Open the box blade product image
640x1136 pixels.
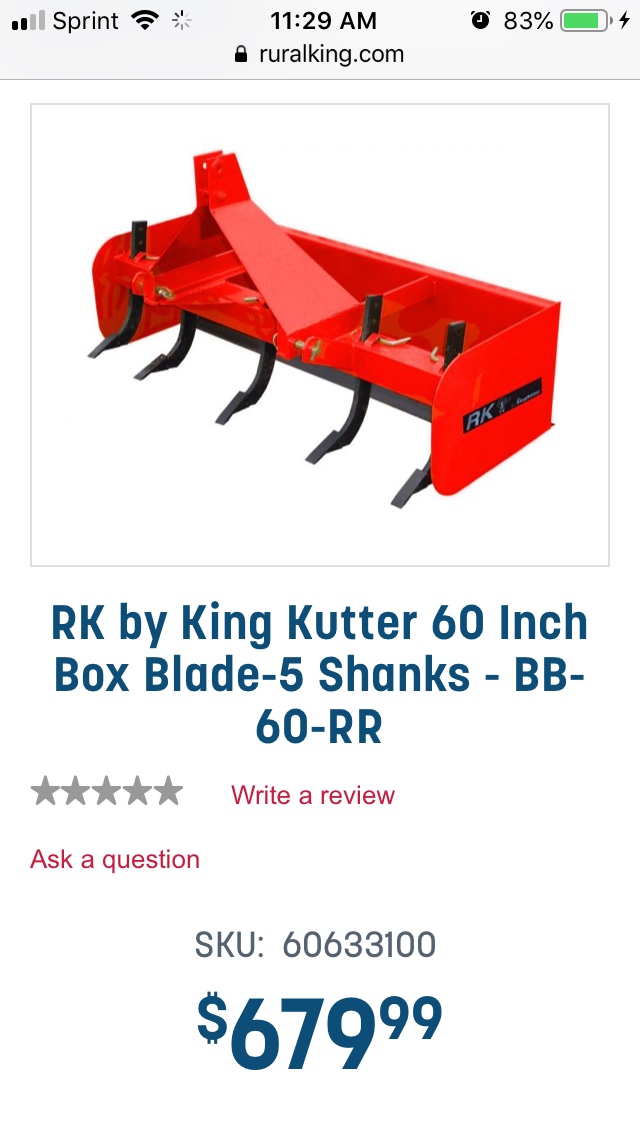pyautogui.click(x=320, y=335)
